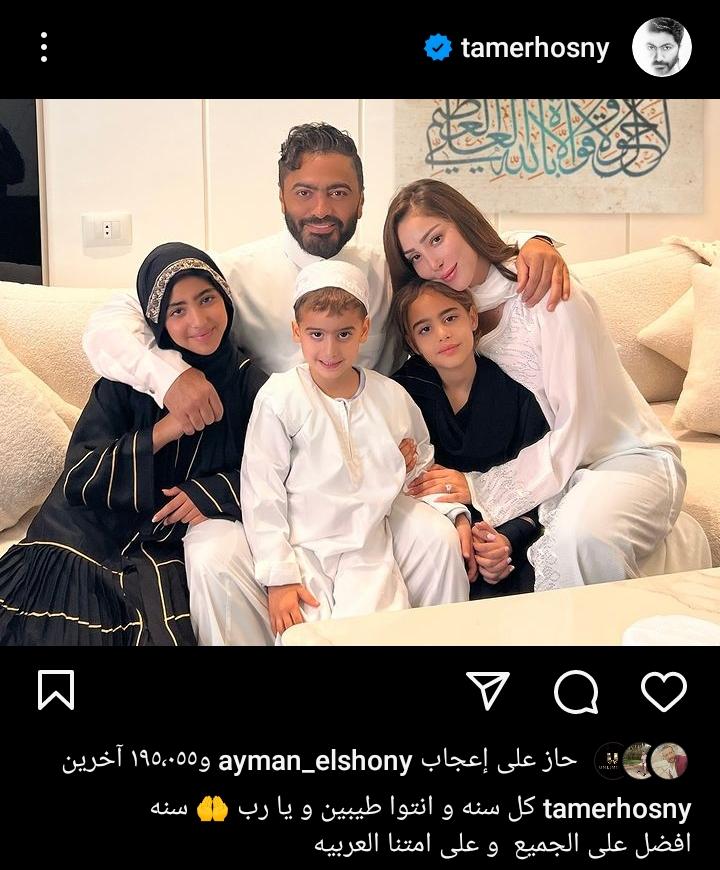720x870 pixels.
Task: Open comments on this post
Action: coord(576,691)
